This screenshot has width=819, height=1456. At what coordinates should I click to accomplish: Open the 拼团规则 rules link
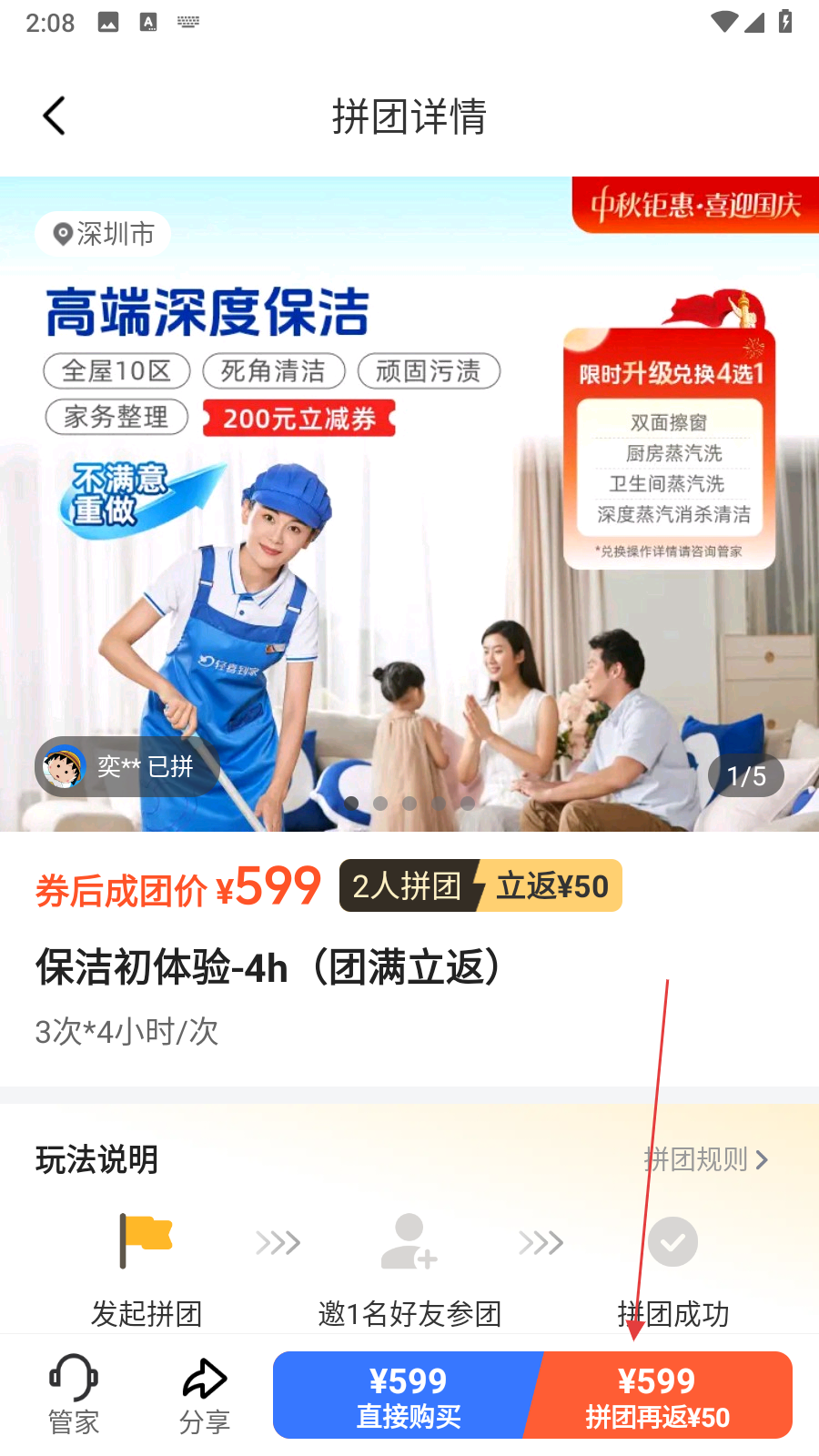tap(706, 1159)
